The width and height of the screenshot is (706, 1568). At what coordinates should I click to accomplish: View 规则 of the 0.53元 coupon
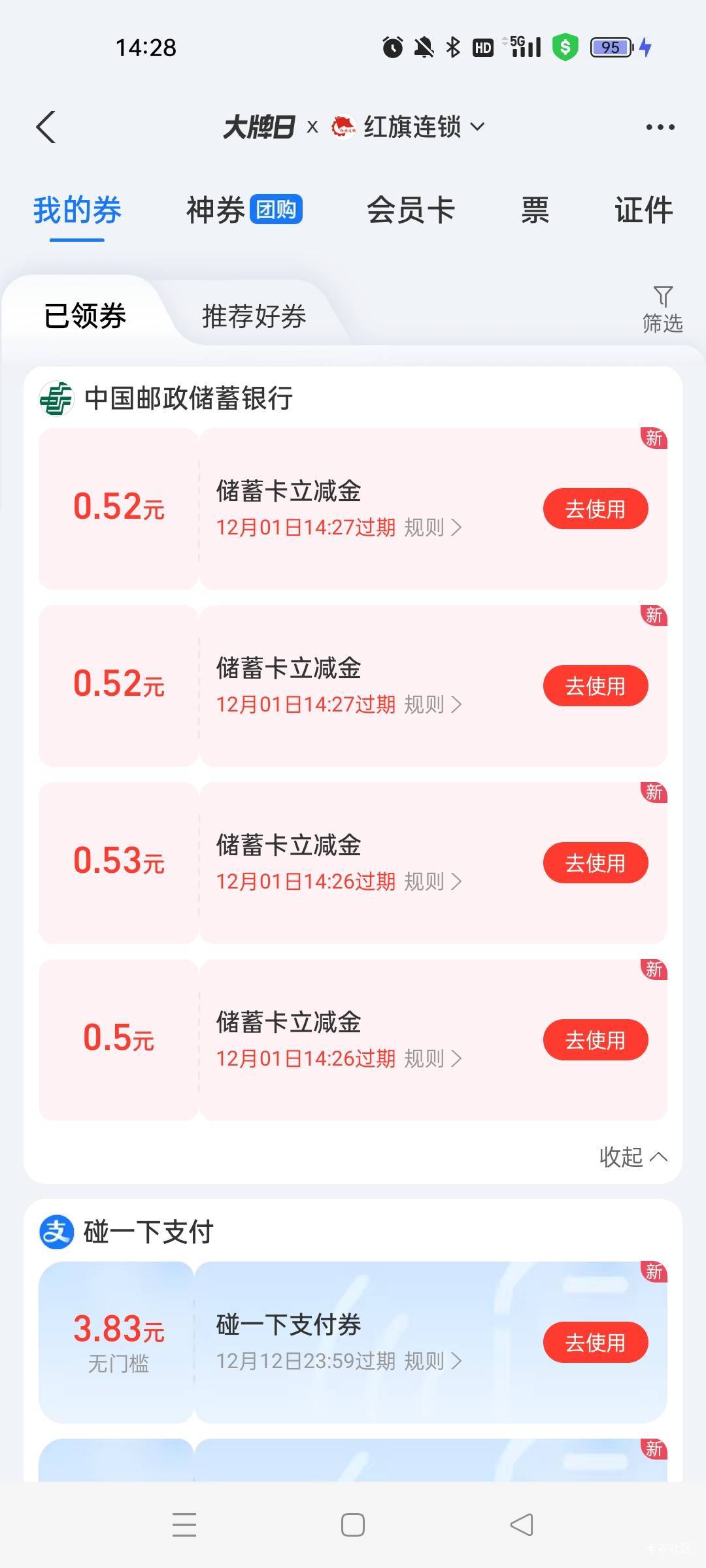(x=433, y=881)
